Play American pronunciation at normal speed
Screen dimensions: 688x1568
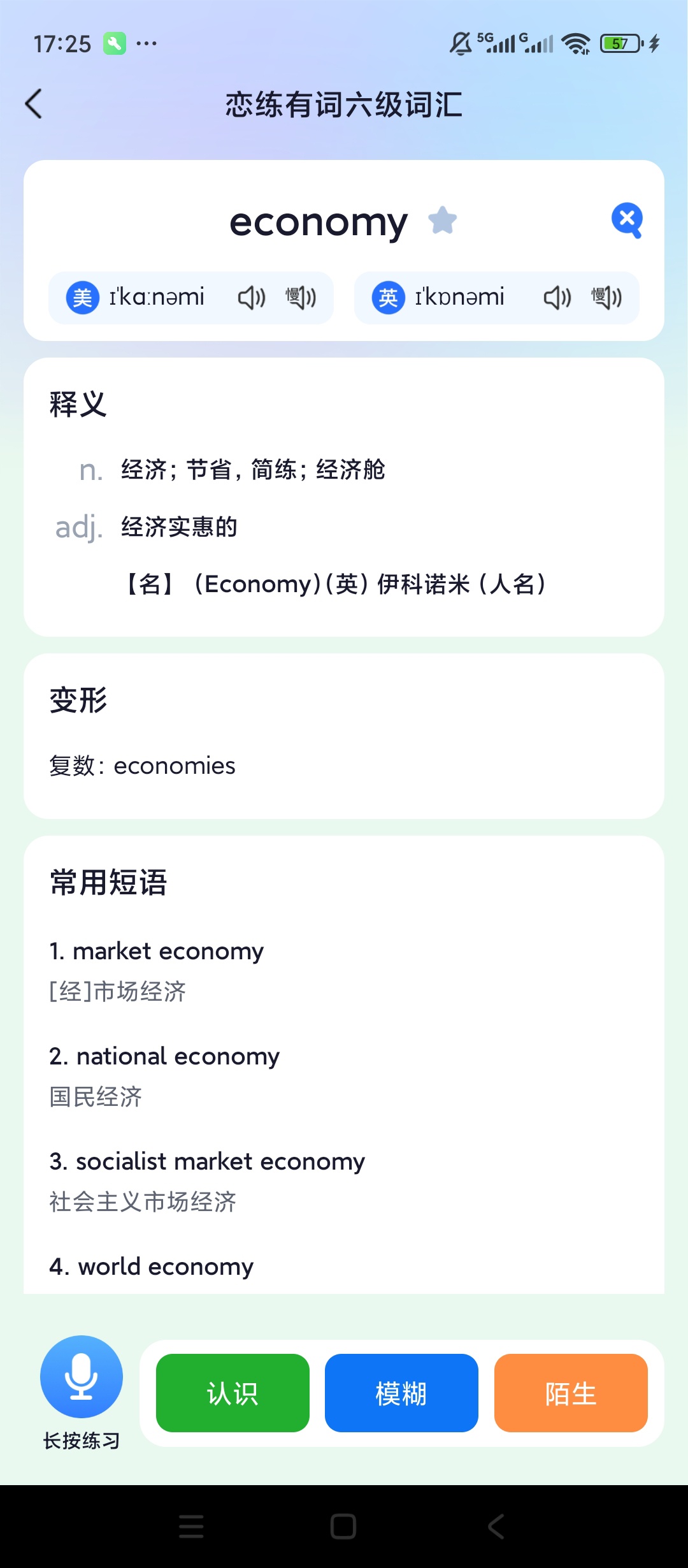[x=252, y=297]
